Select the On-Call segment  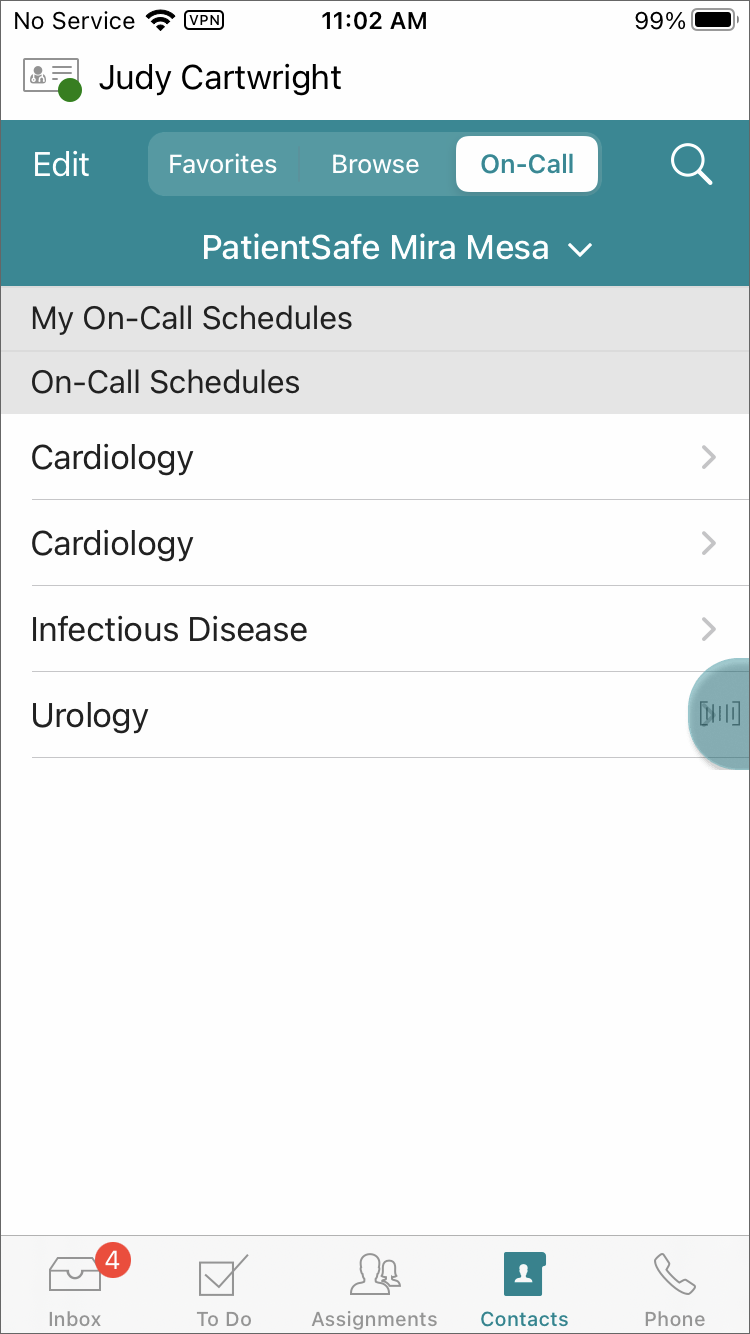tap(527, 164)
